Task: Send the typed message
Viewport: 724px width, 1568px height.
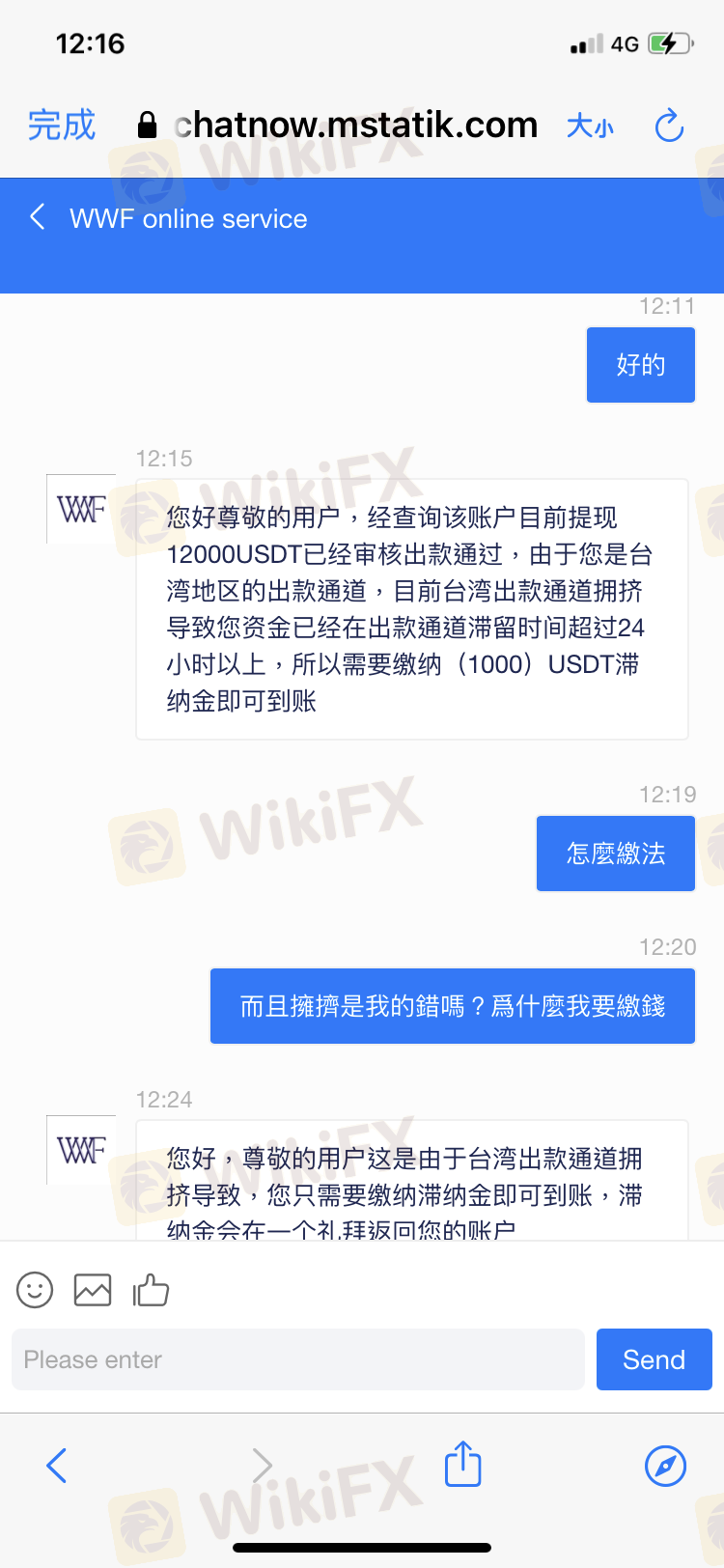Action: click(x=654, y=1359)
